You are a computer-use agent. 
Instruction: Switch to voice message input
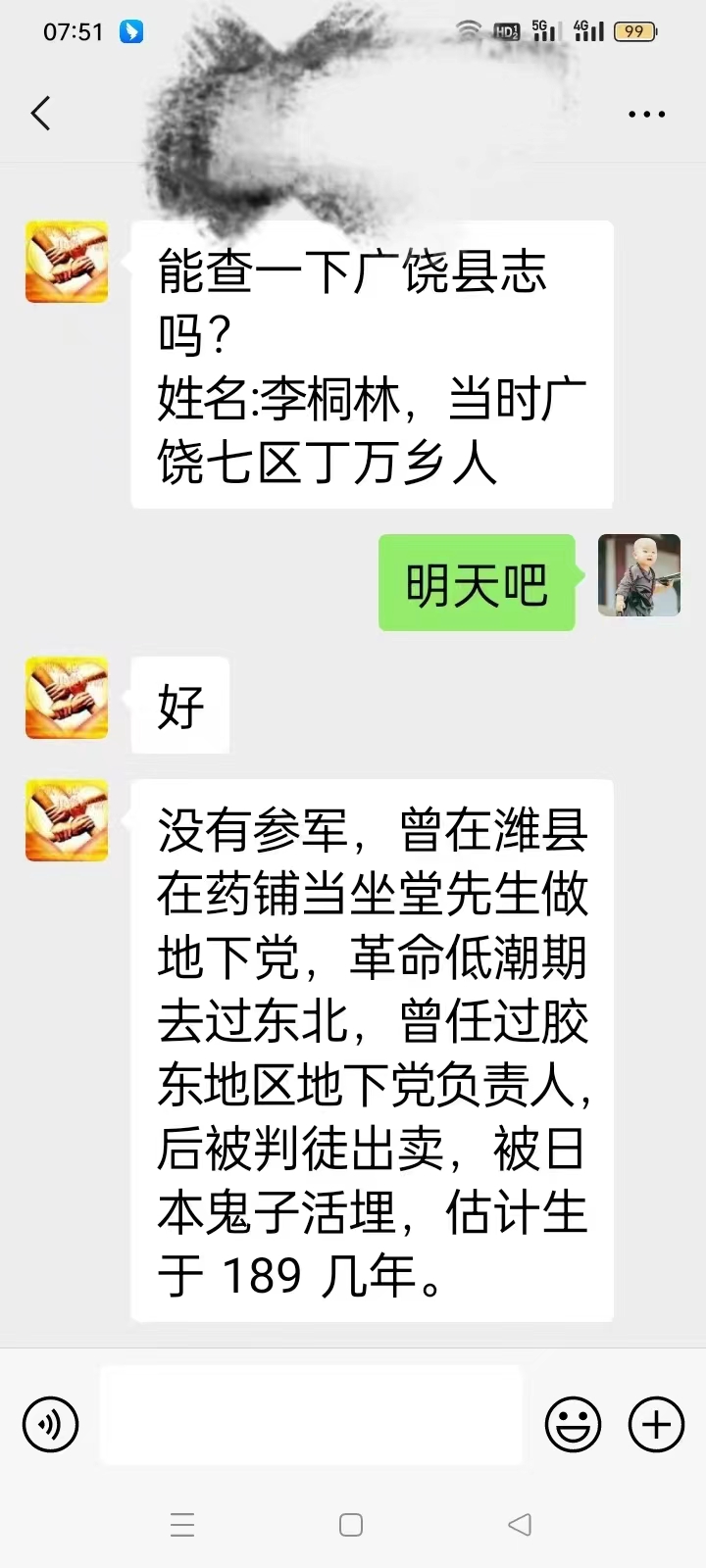(x=50, y=1424)
